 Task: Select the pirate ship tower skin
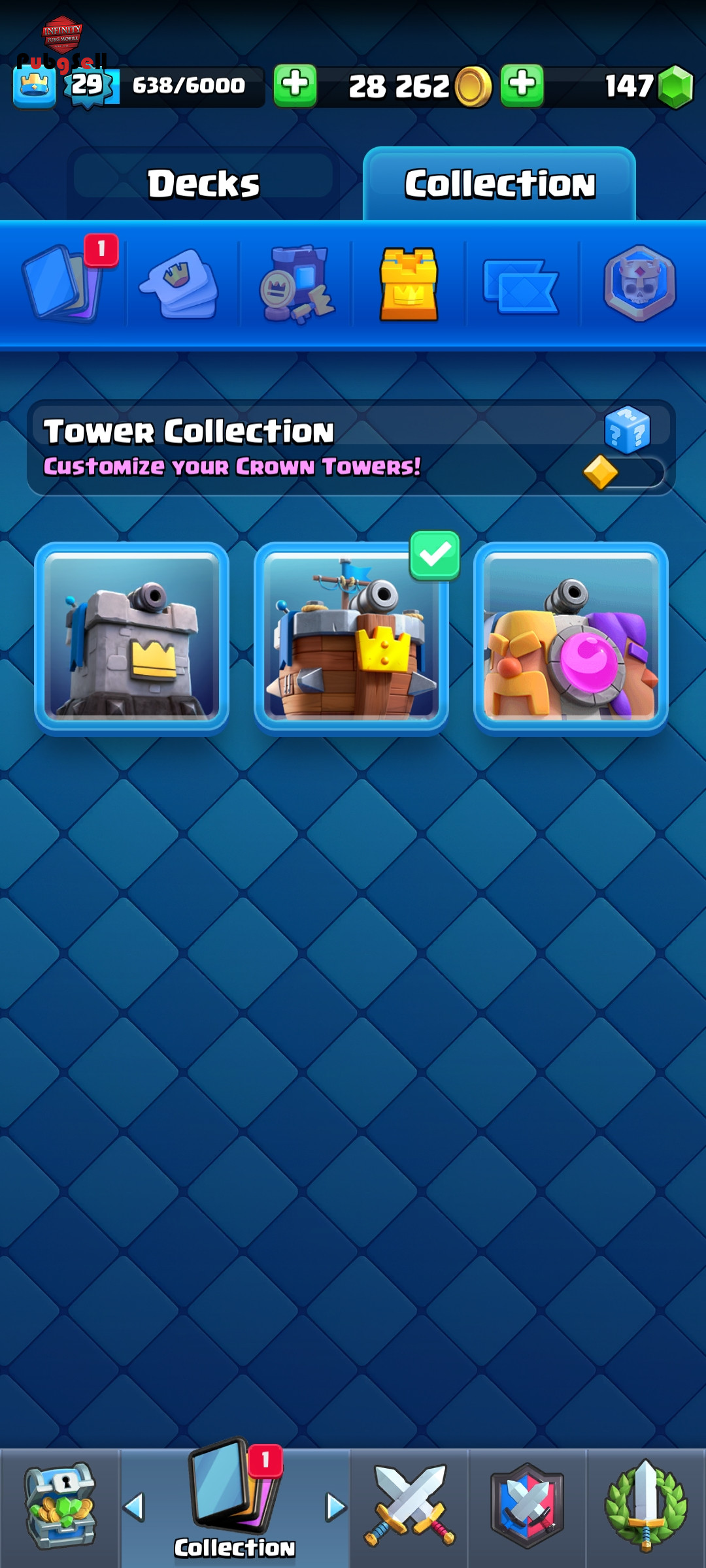(x=351, y=638)
